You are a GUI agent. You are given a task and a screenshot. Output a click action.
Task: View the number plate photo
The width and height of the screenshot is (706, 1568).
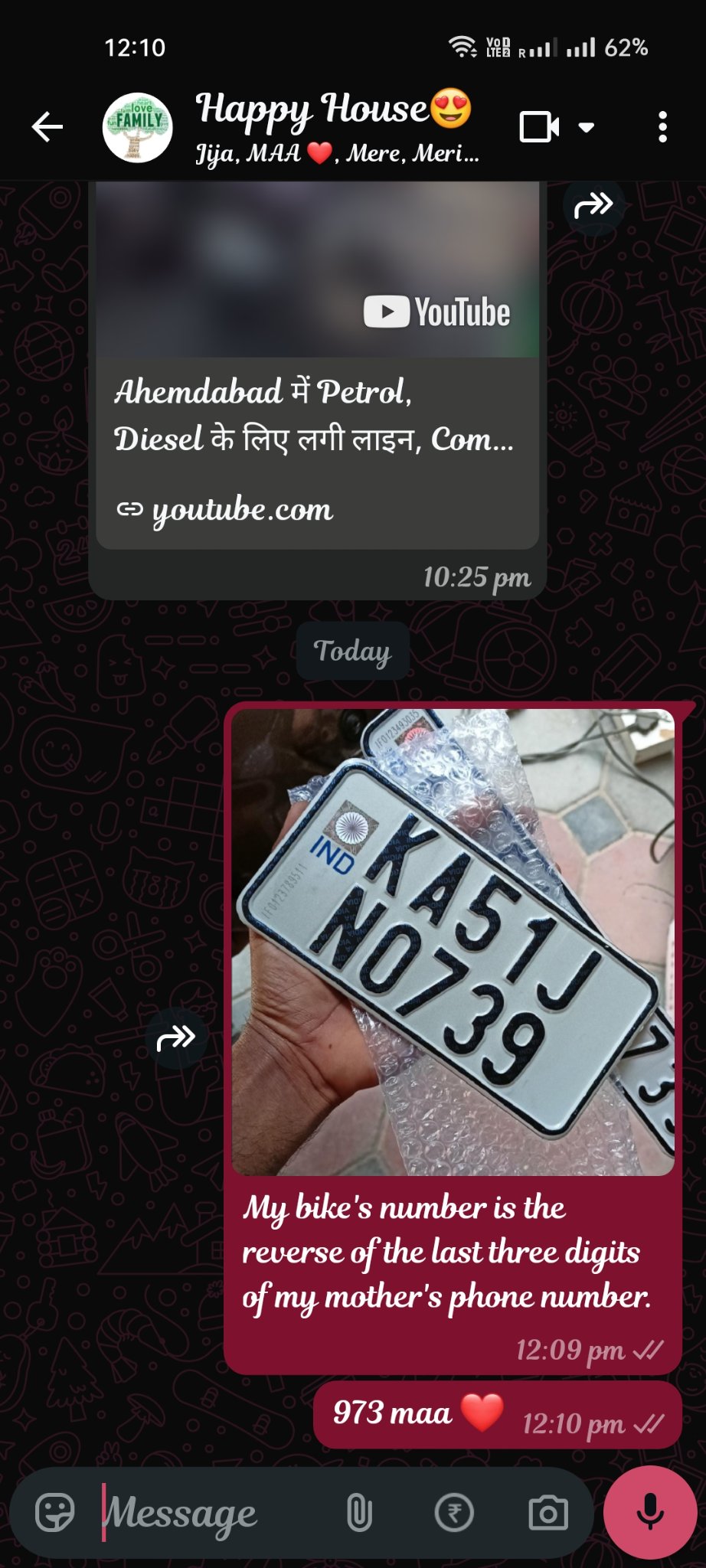[453, 942]
